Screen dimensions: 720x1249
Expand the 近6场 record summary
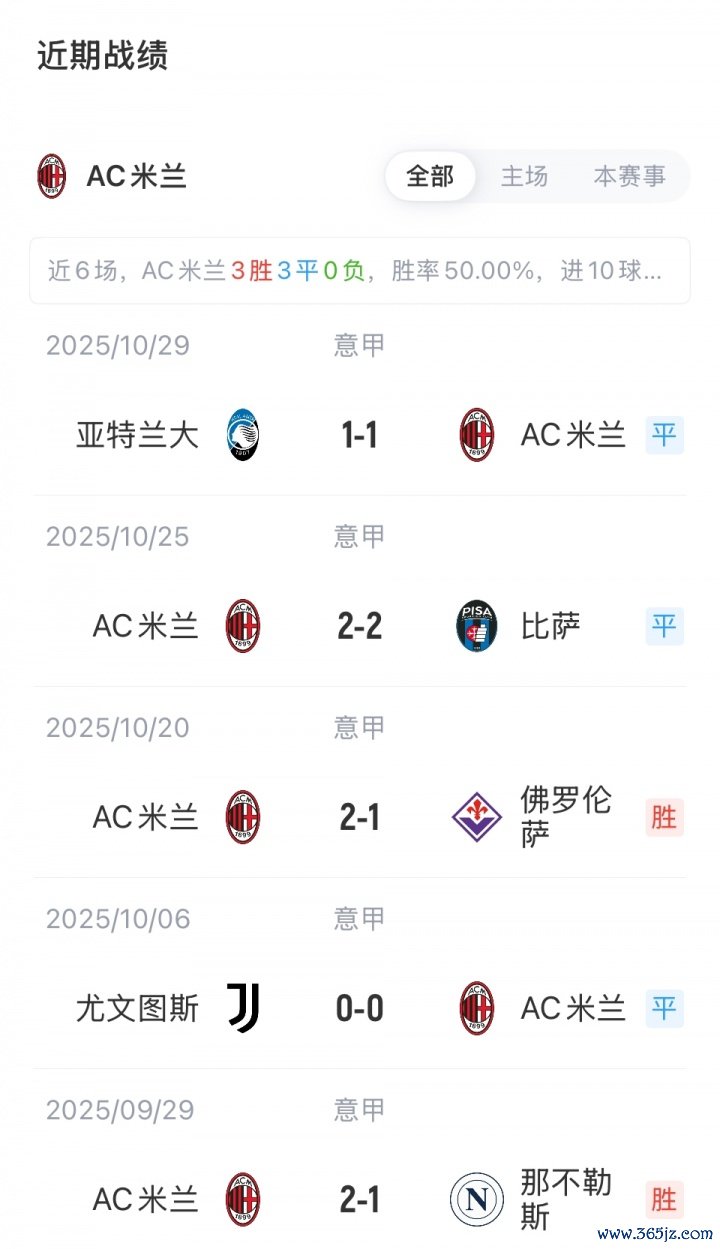[x=360, y=271]
